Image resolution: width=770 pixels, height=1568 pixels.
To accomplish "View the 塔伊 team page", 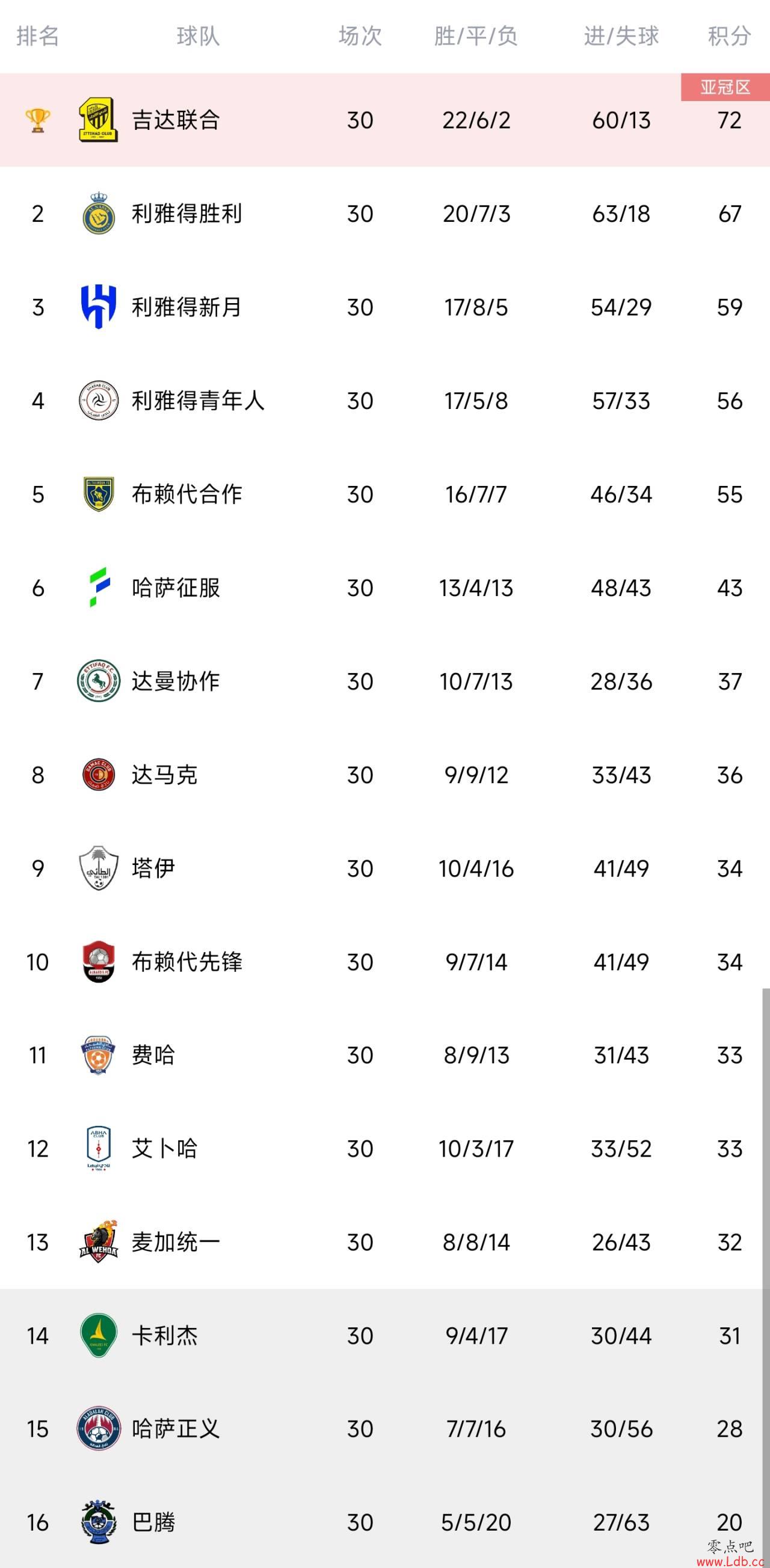I will [384, 869].
